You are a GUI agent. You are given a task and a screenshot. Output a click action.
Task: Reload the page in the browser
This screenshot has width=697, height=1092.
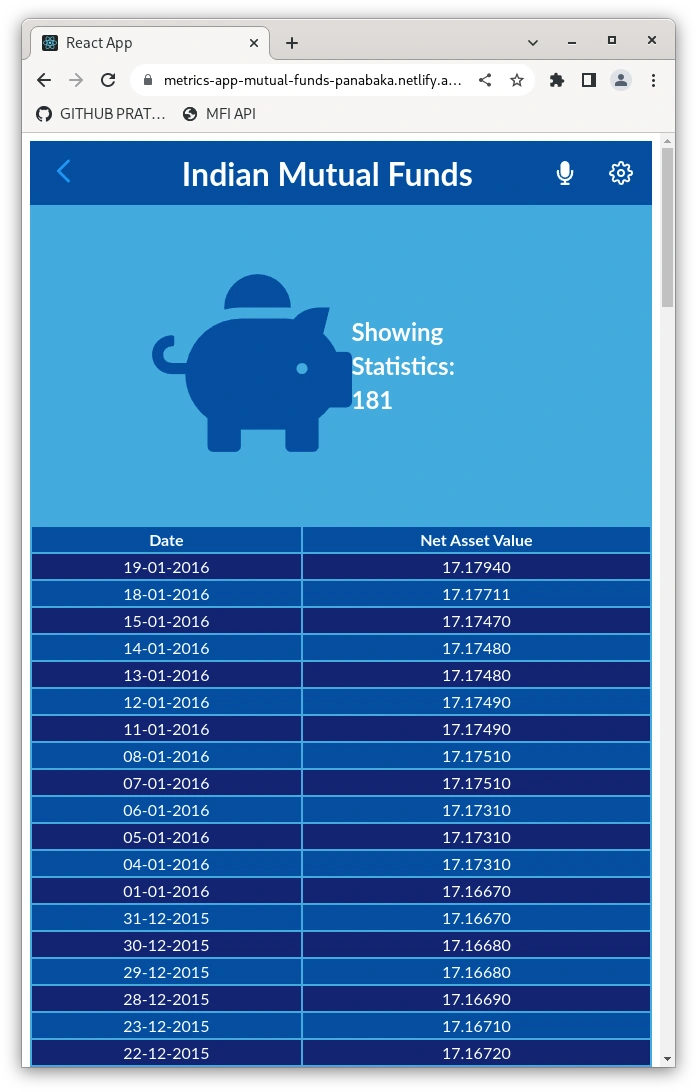point(108,80)
